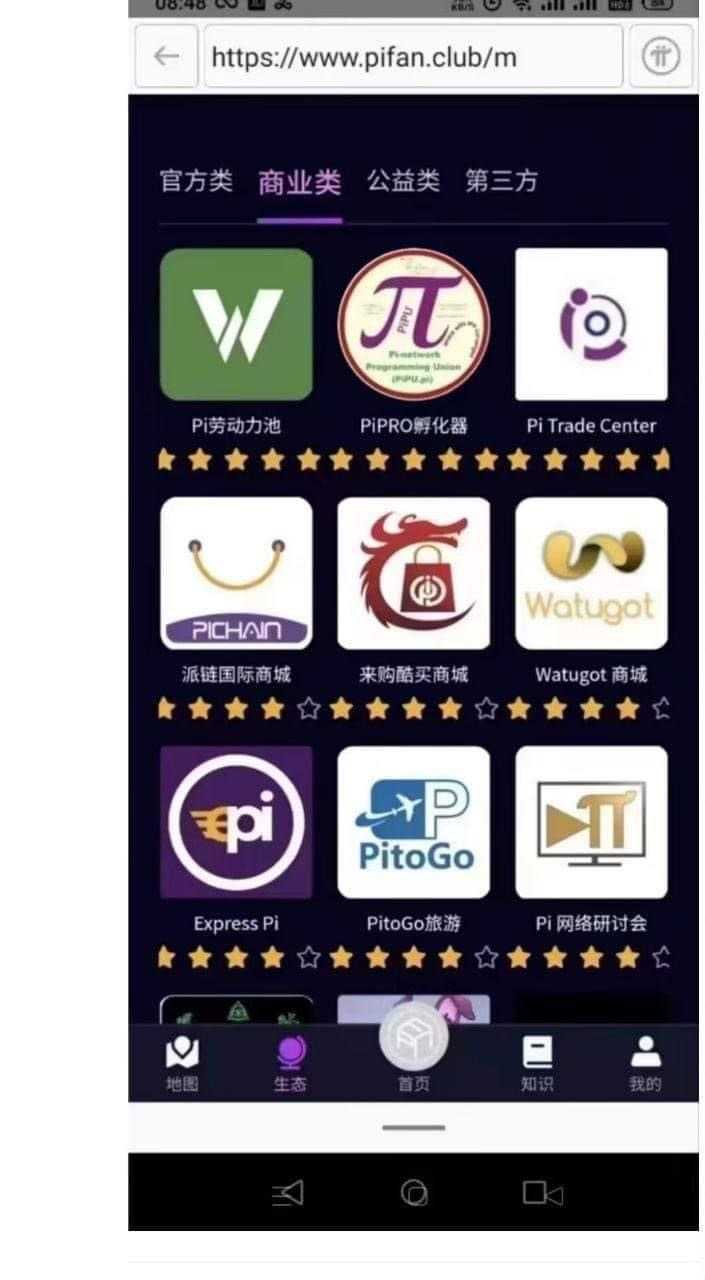This screenshot has width=705, height=1280.
Task: Open the 第三方 tab
Action: coord(501,181)
